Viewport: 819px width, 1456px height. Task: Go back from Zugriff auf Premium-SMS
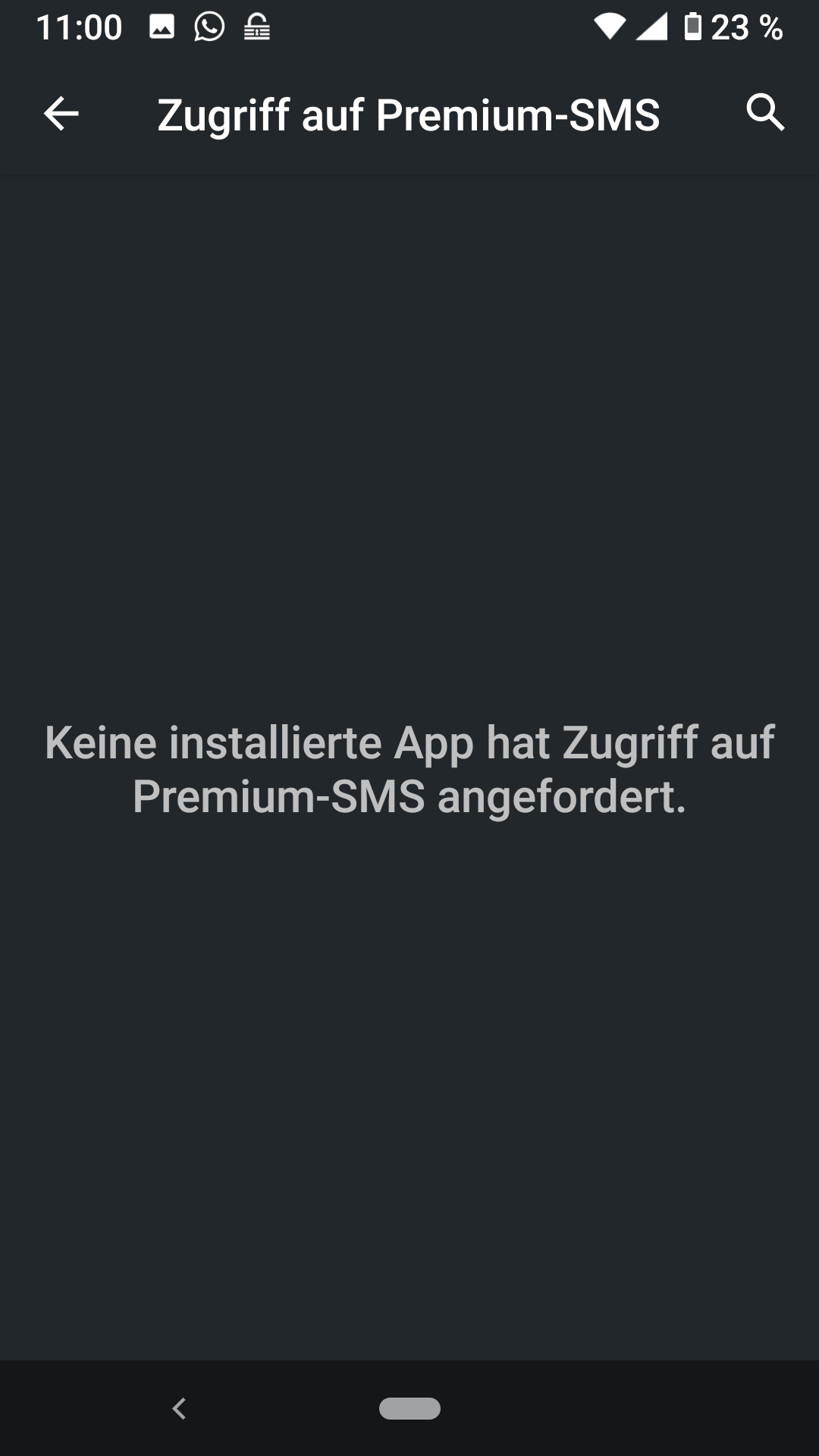(61, 114)
